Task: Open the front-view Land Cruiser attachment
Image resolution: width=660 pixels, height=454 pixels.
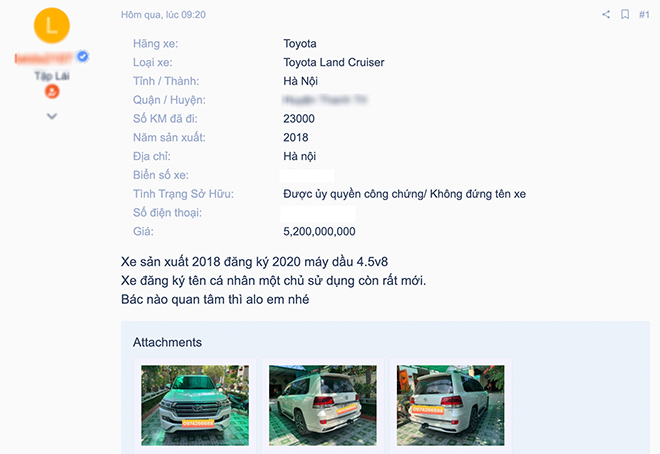Action: [x=194, y=404]
